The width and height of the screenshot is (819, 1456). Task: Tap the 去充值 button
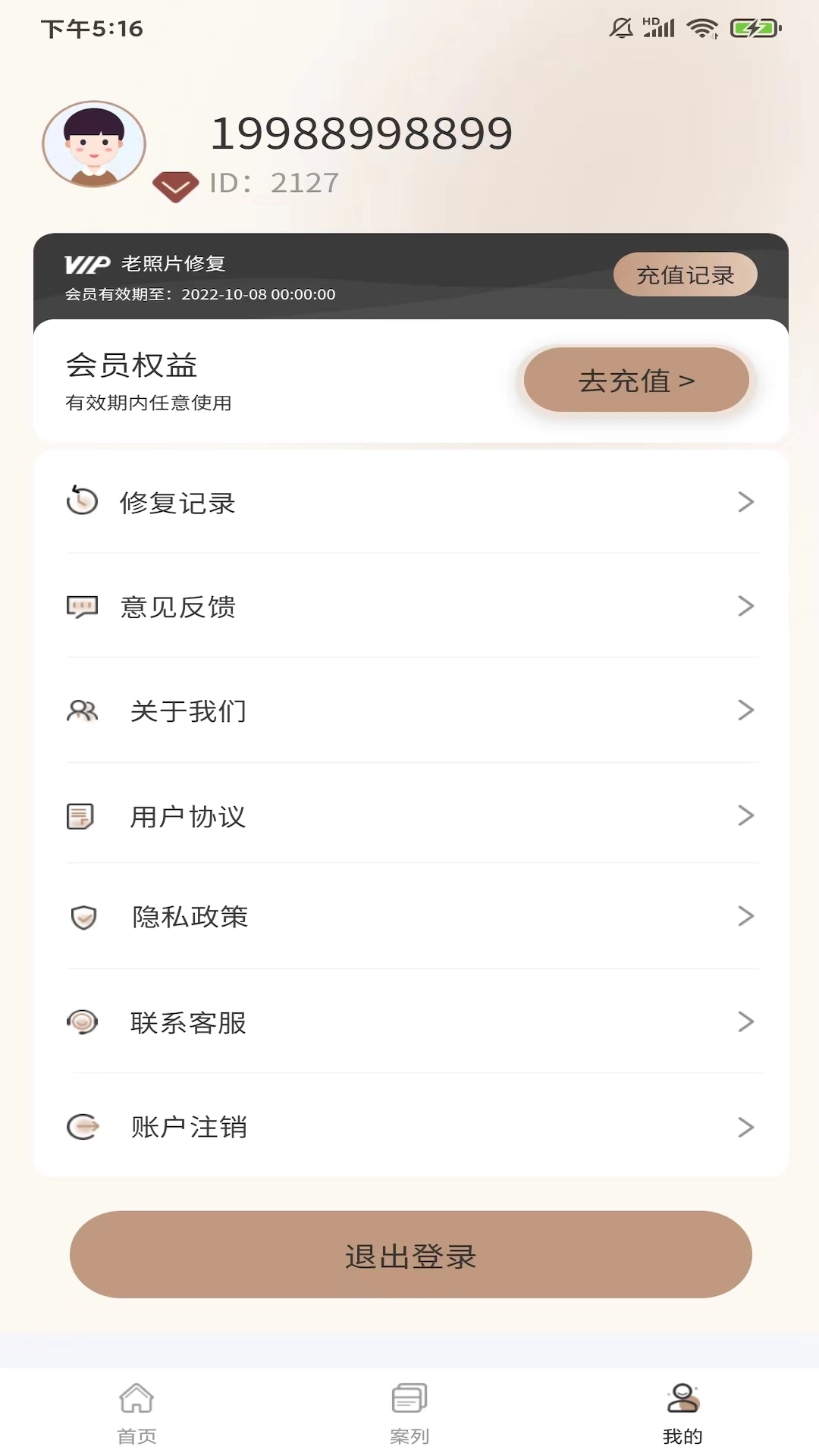[636, 380]
